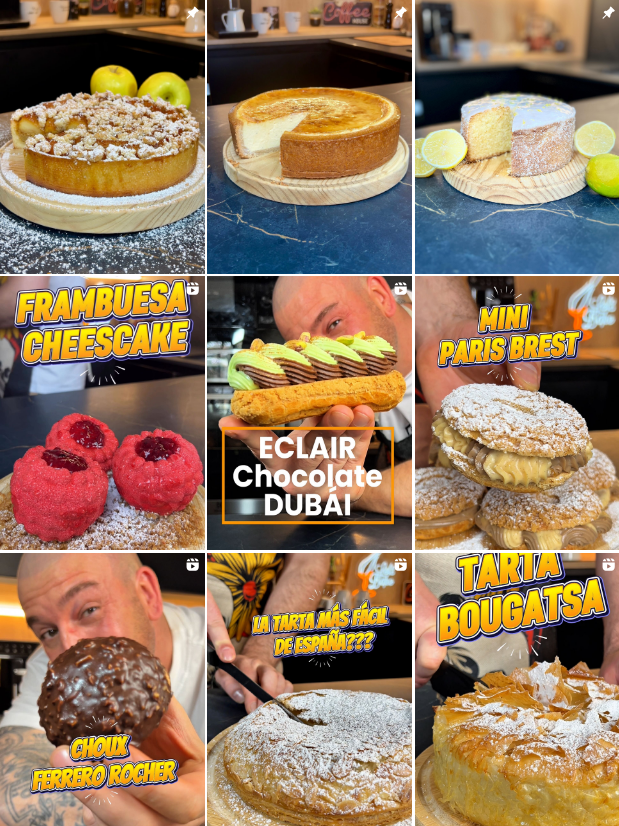Viewport: 619px width, 826px height.
Task: Open the pinned sliced cheesecake post
Action: pyautogui.click(x=309, y=137)
